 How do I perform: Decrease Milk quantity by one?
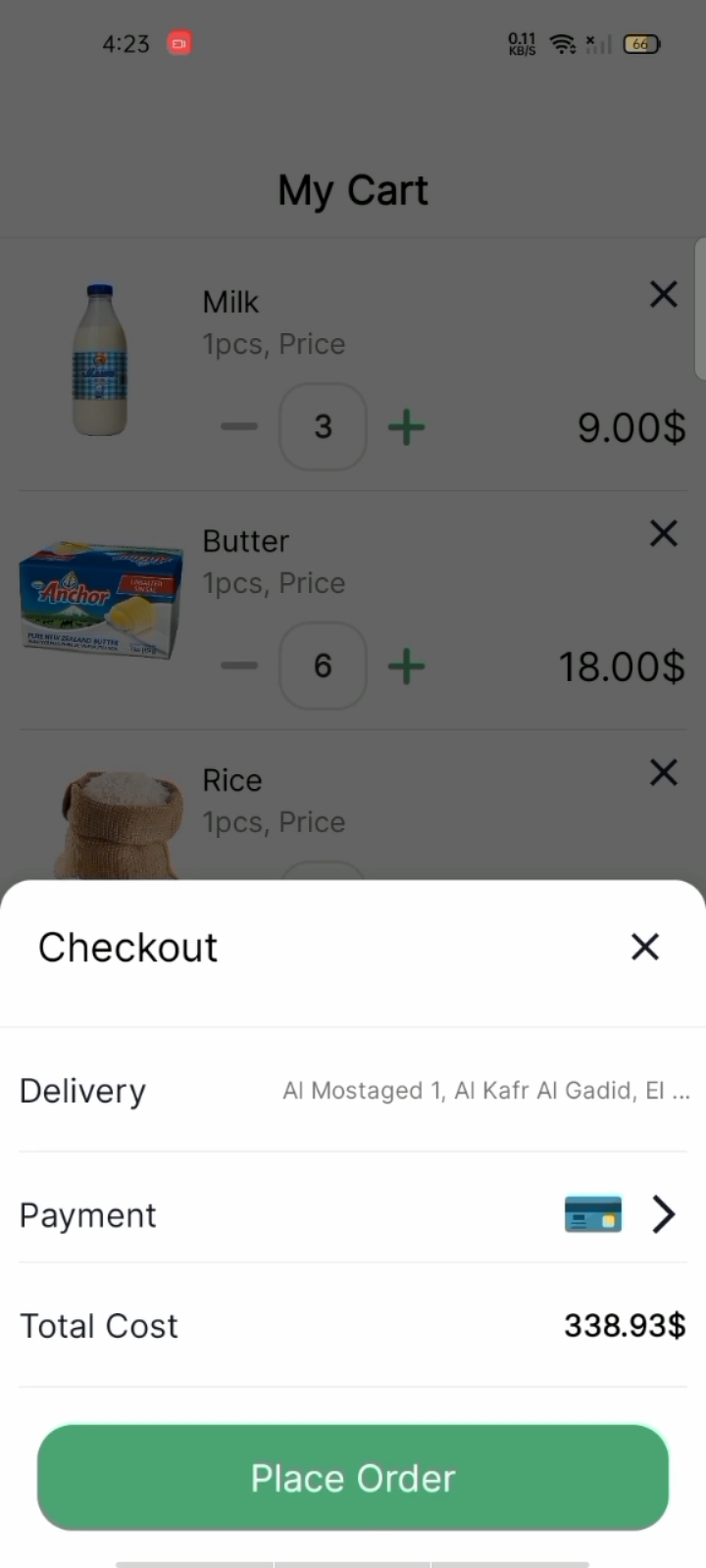click(x=239, y=426)
